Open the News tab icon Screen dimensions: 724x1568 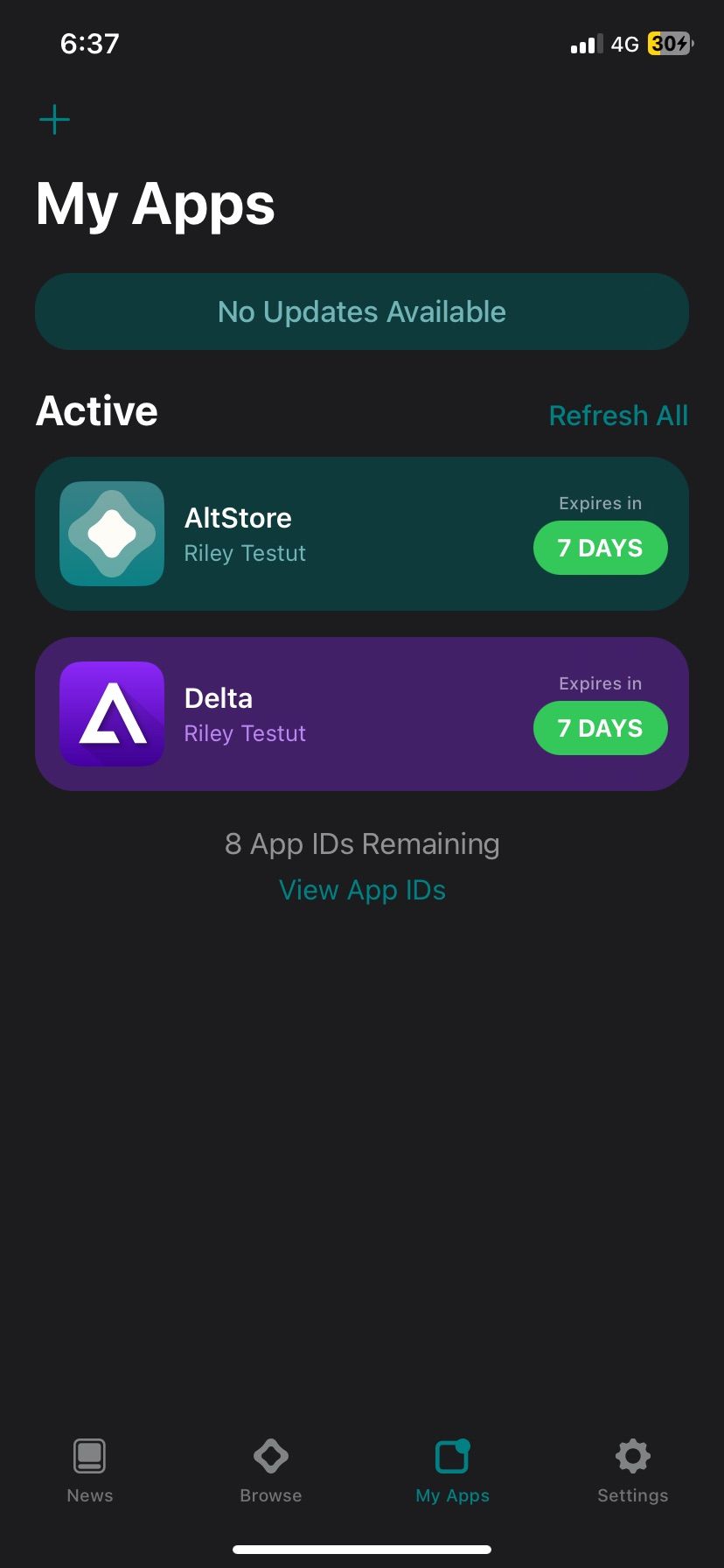pyautogui.click(x=89, y=1455)
